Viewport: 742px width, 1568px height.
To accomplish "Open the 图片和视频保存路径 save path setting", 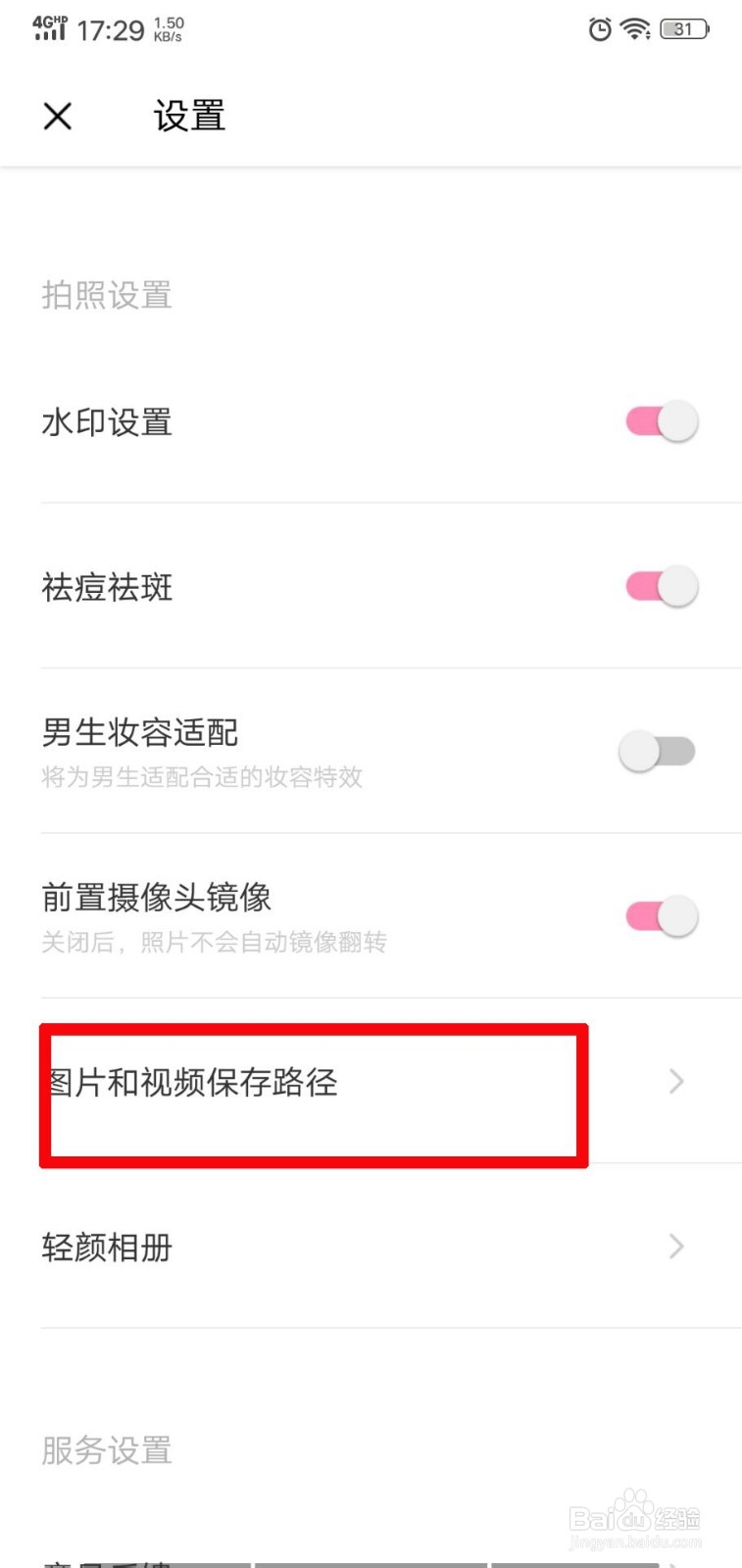I will coord(191,1084).
